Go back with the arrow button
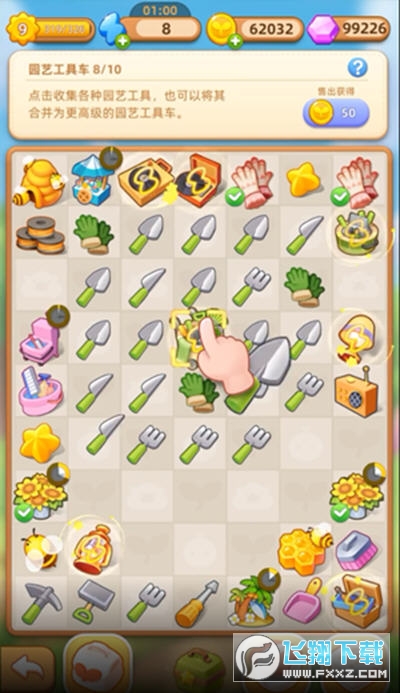 [x=27, y=667]
